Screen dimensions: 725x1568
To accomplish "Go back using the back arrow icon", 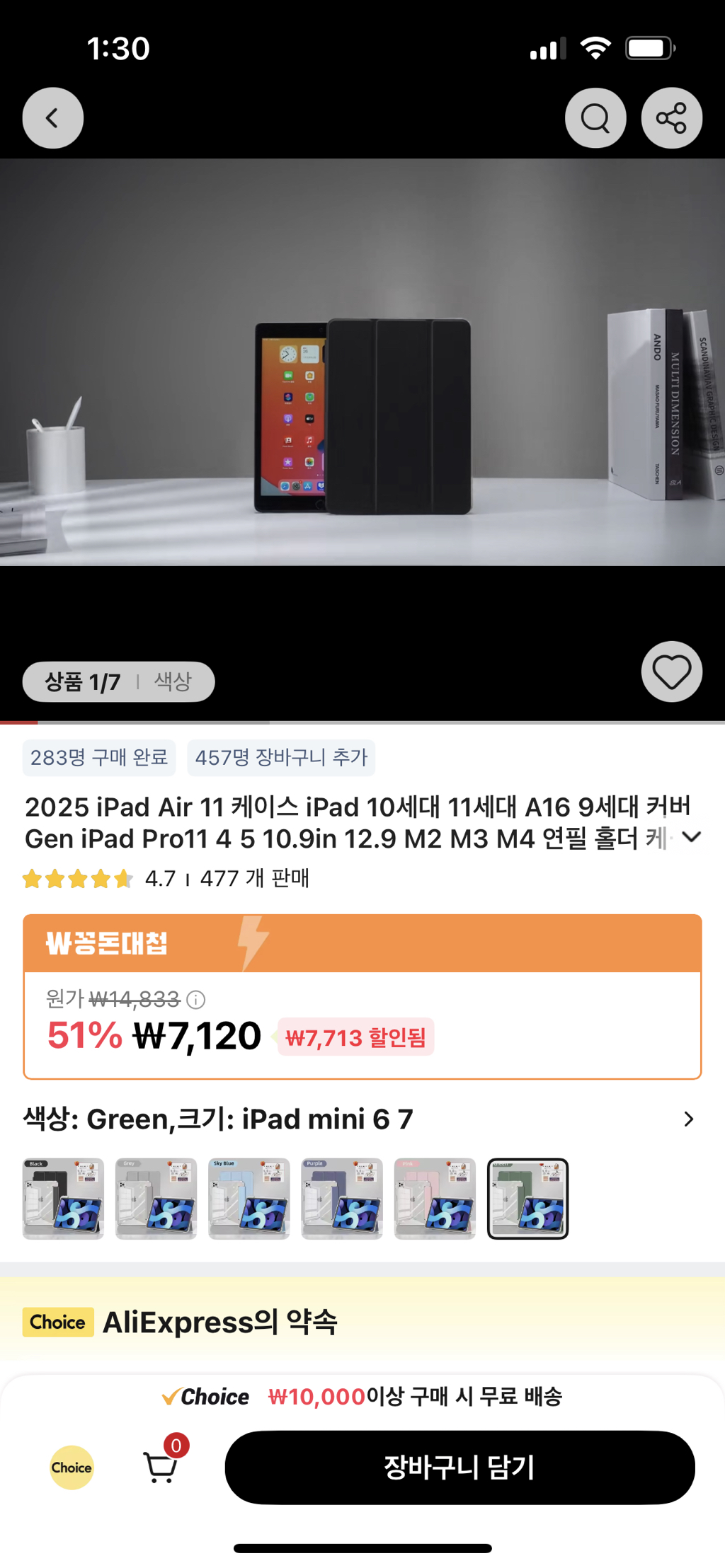I will 52,117.
